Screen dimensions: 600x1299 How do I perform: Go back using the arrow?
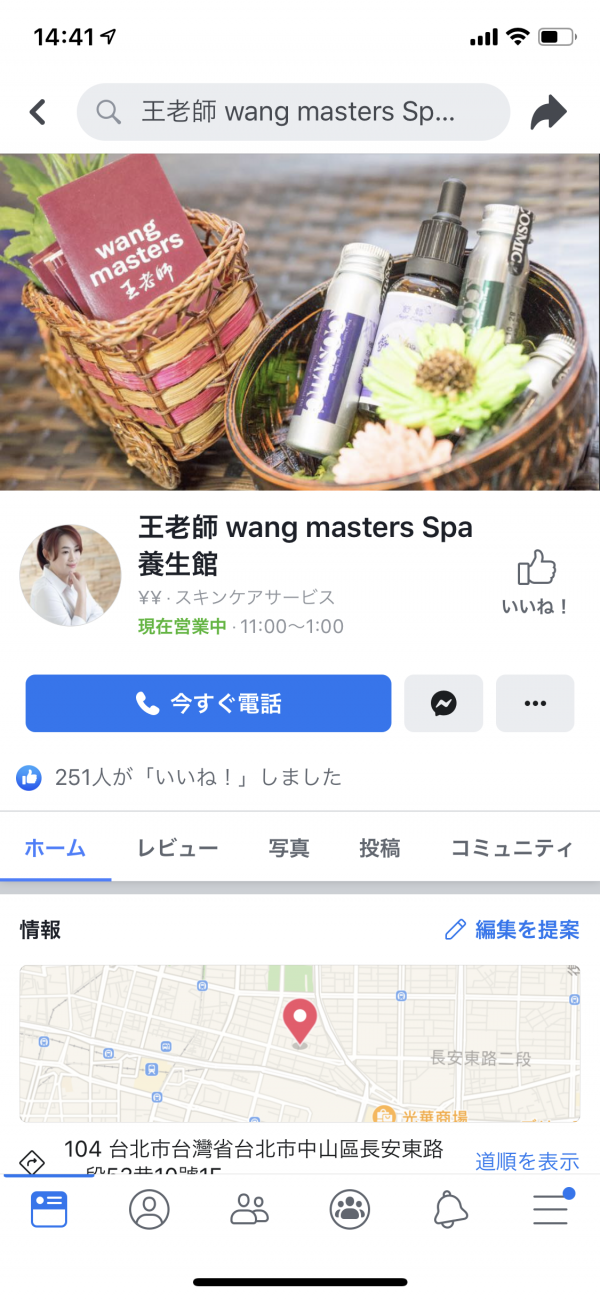[x=38, y=112]
